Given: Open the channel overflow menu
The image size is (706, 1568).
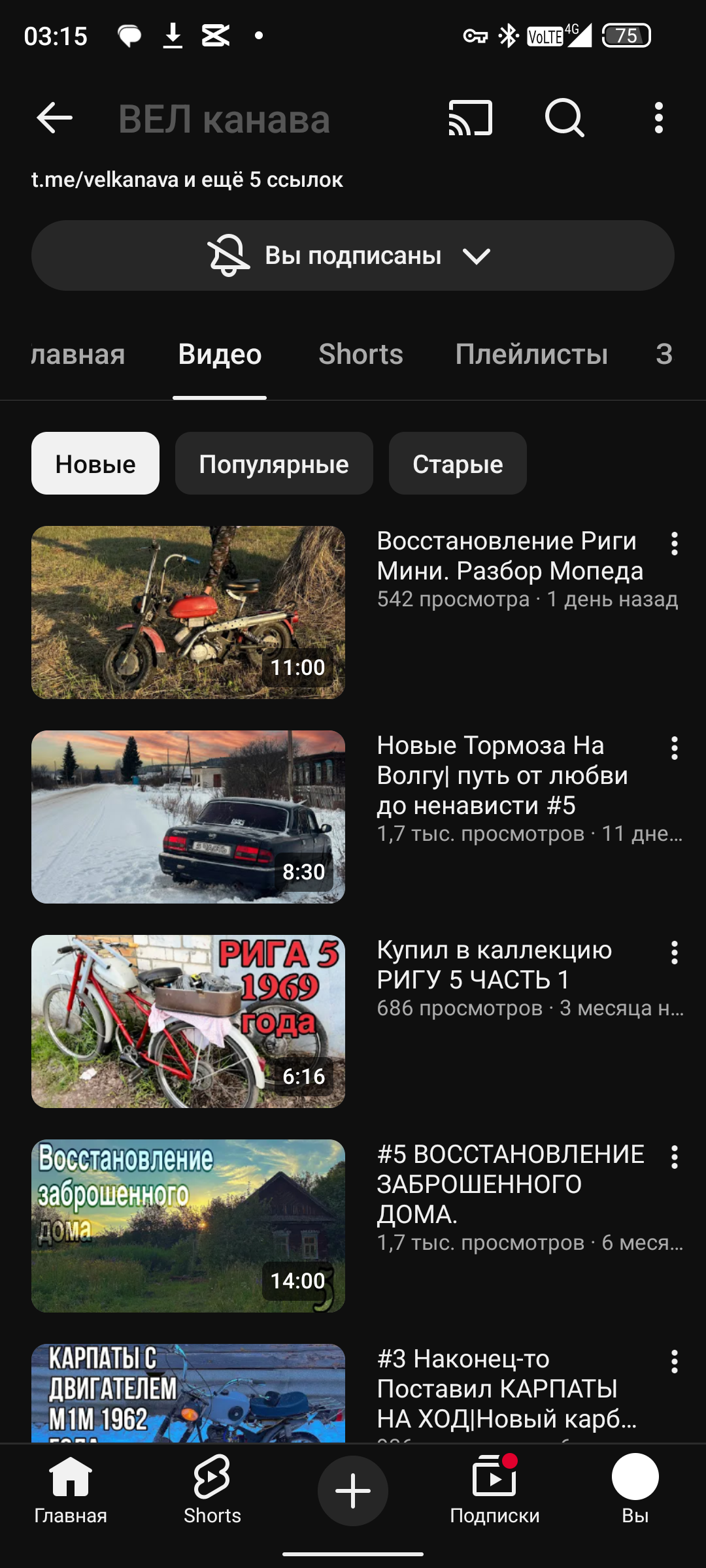Looking at the screenshot, I should pos(659,118).
